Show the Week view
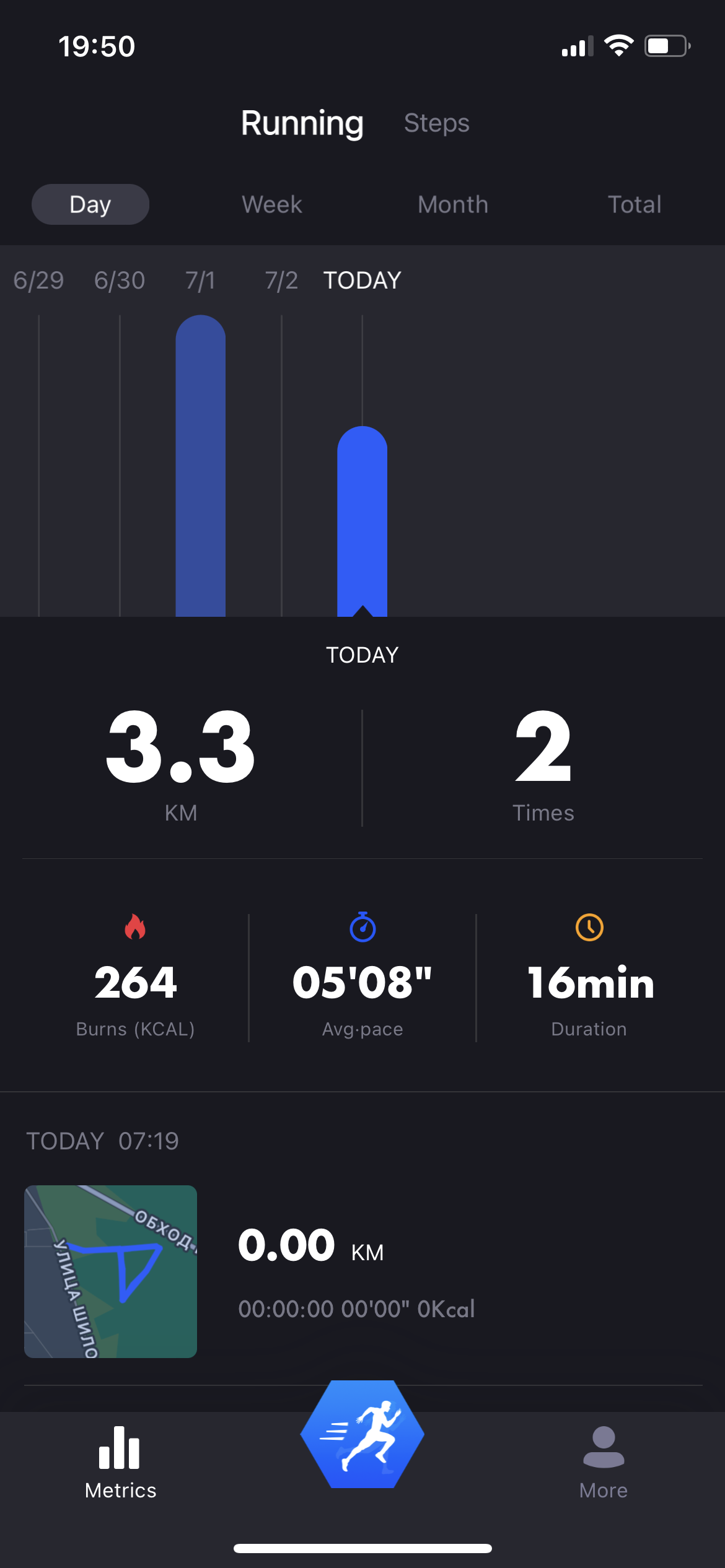The image size is (725, 1568). (x=271, y=204)
